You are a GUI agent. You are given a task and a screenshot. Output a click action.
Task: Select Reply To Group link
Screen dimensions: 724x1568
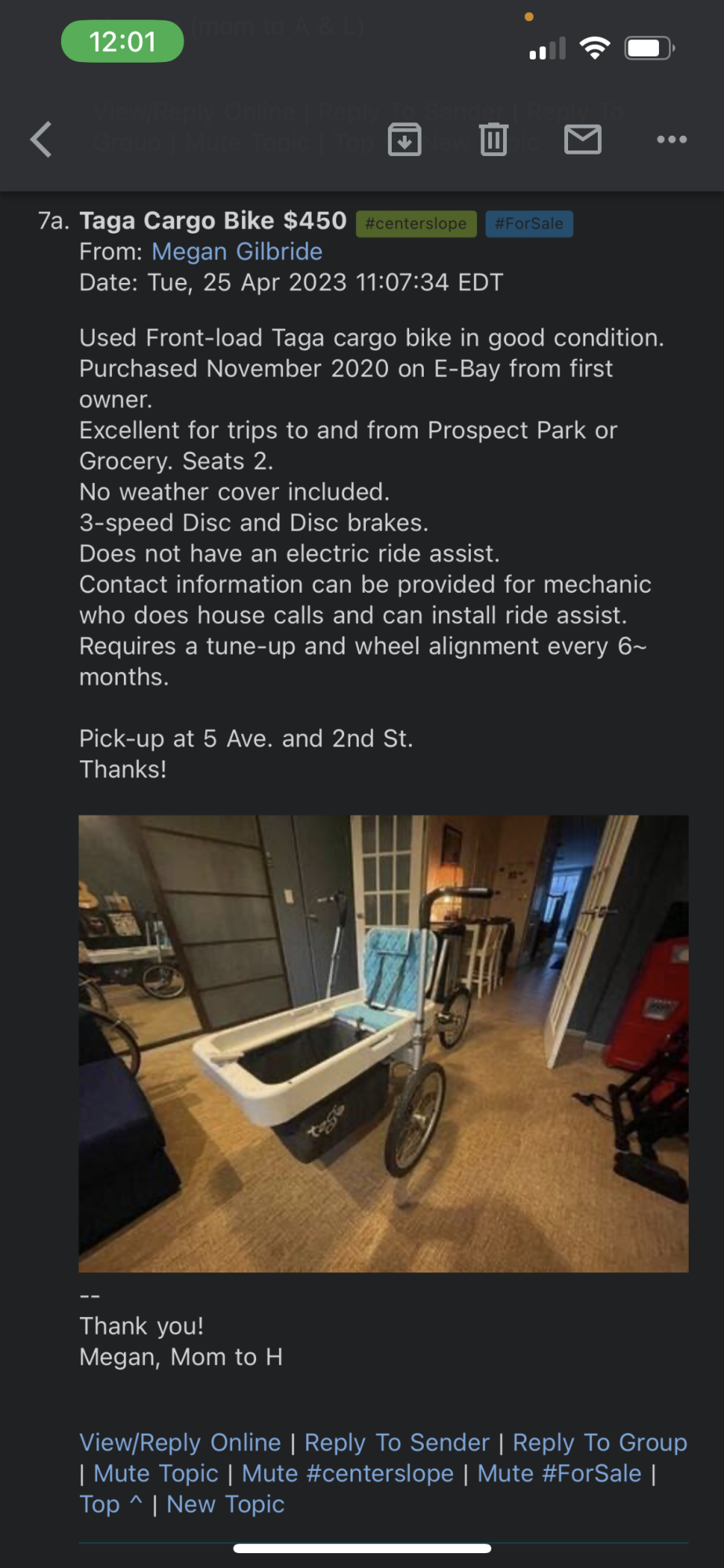[599, 1443]
